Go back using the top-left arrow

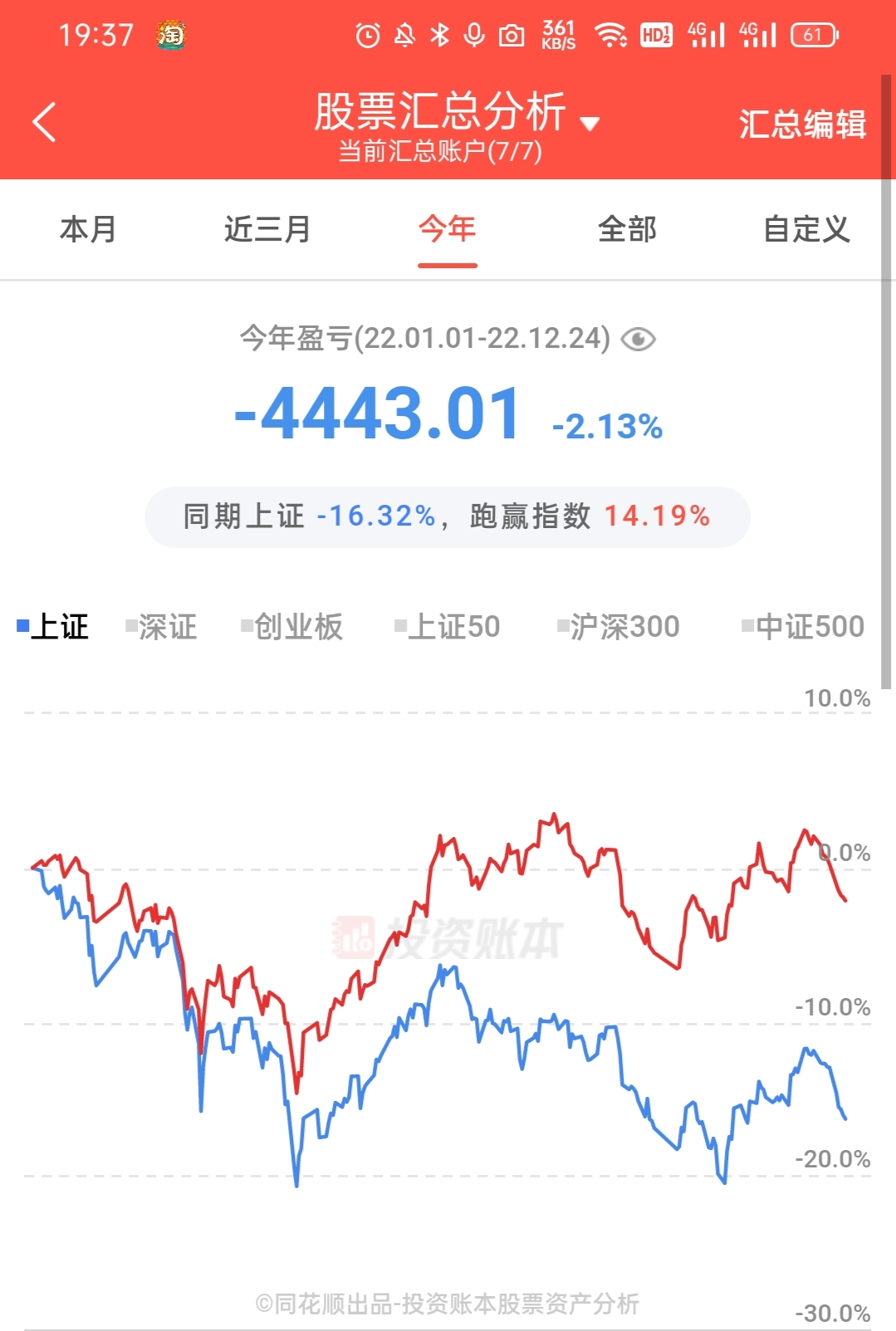pyautogui.click(x=45, y=123)
